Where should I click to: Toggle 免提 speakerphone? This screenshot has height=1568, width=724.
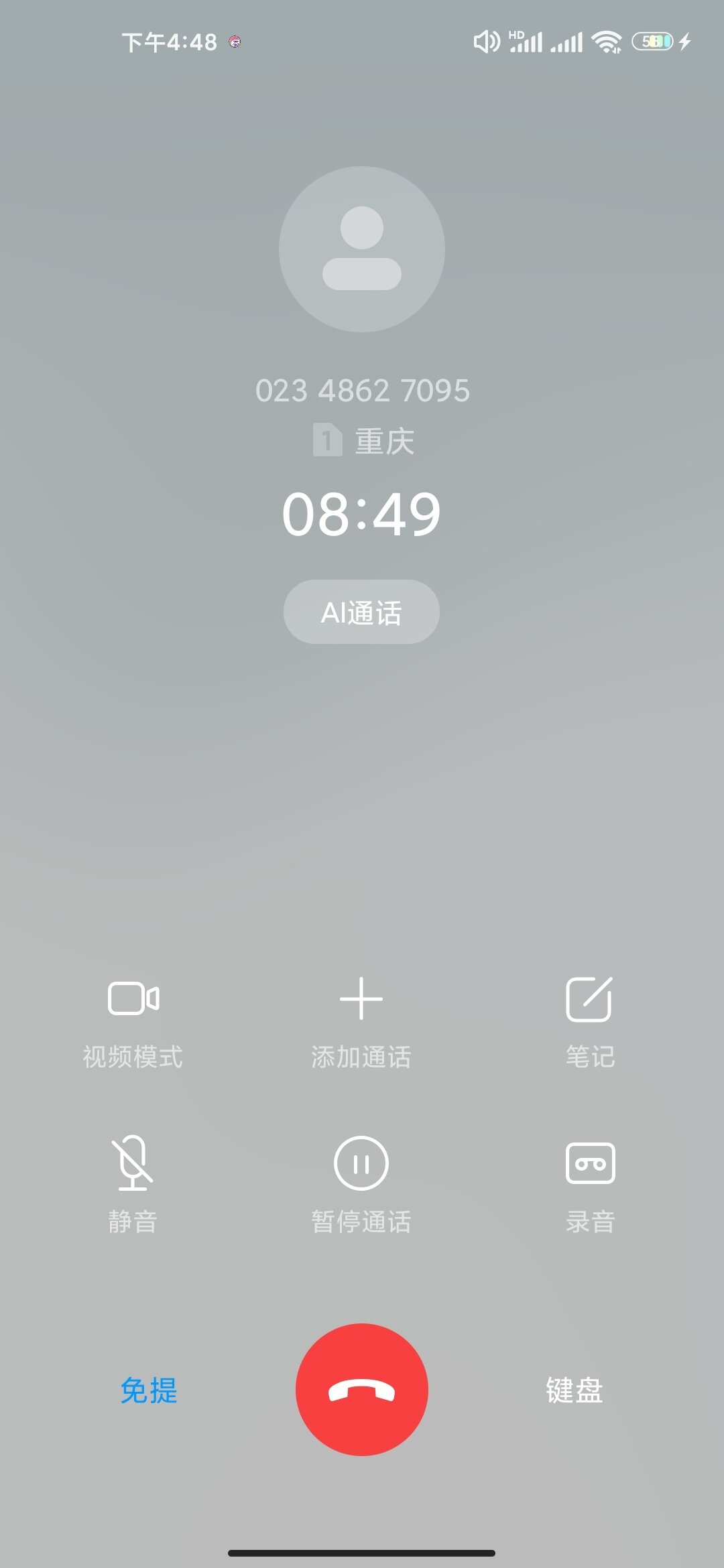[149, 1390]
